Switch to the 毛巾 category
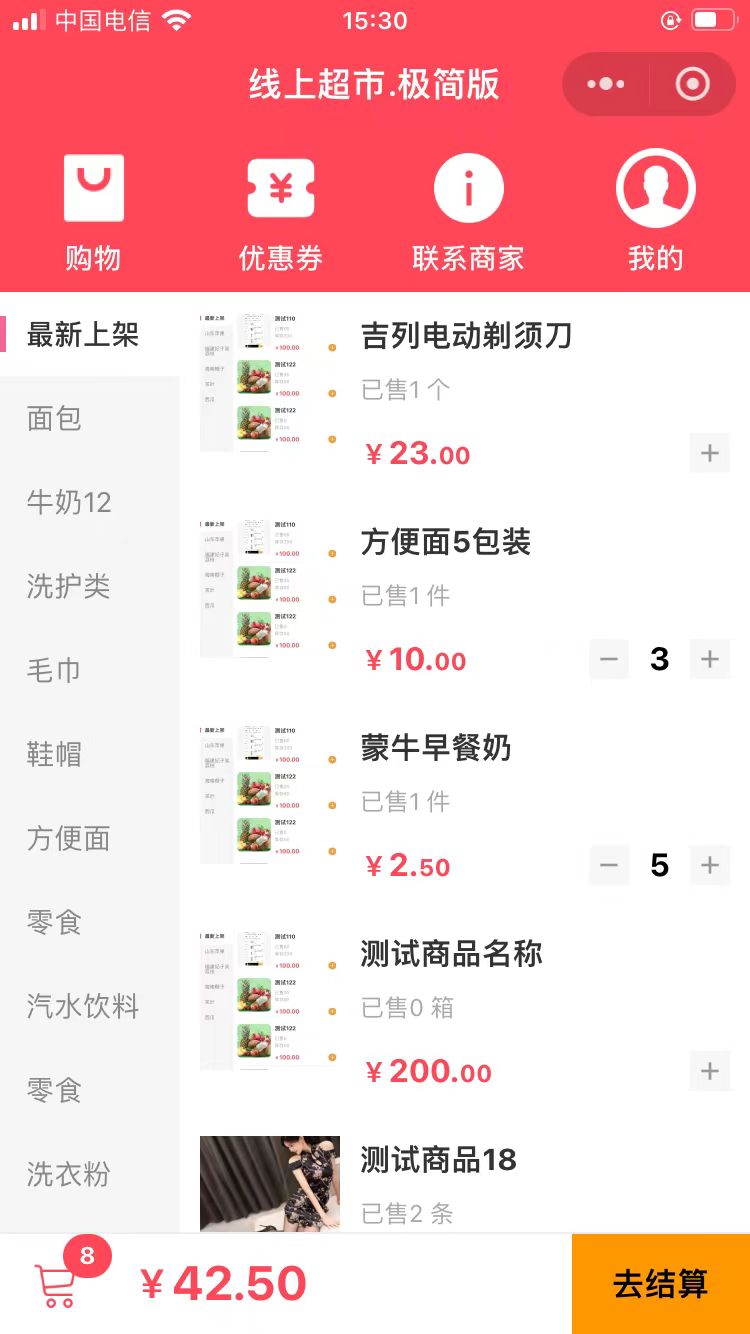 [90, 670]
